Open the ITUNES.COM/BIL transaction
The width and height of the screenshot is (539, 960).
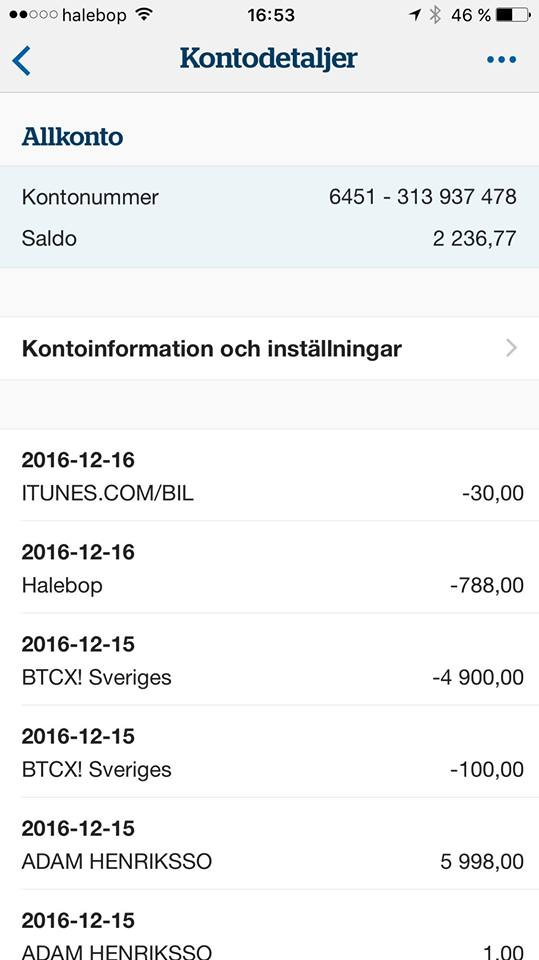pyautogui.click(x=270, y=475)
